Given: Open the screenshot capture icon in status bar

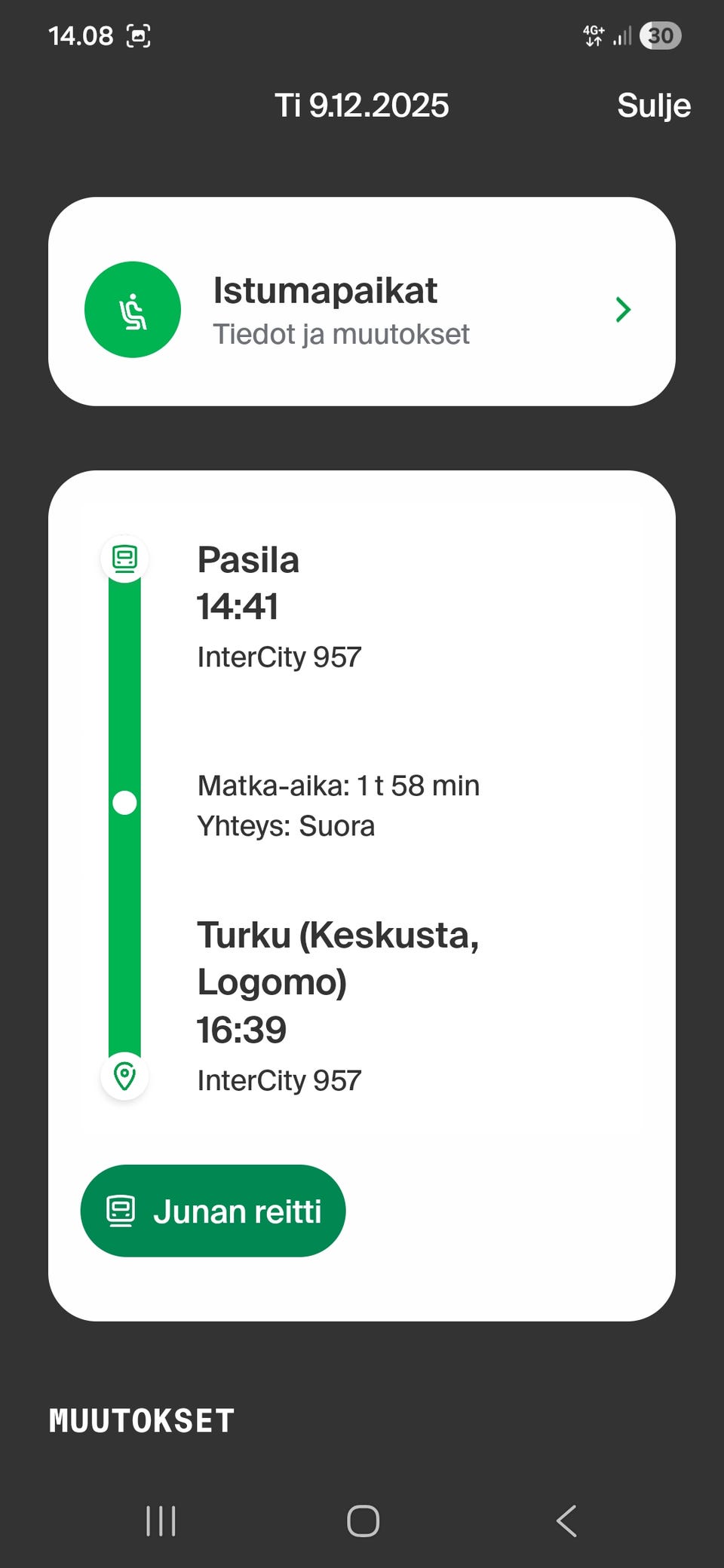Looking at the screenshot, I should 140,35.
